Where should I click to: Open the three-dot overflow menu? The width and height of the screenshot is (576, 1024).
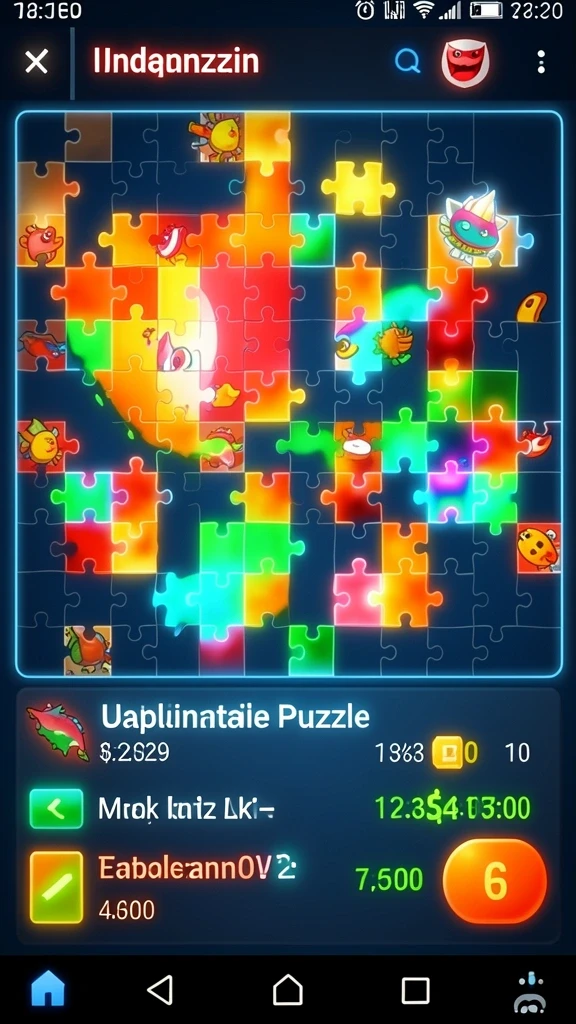click(x=541, y=62)
